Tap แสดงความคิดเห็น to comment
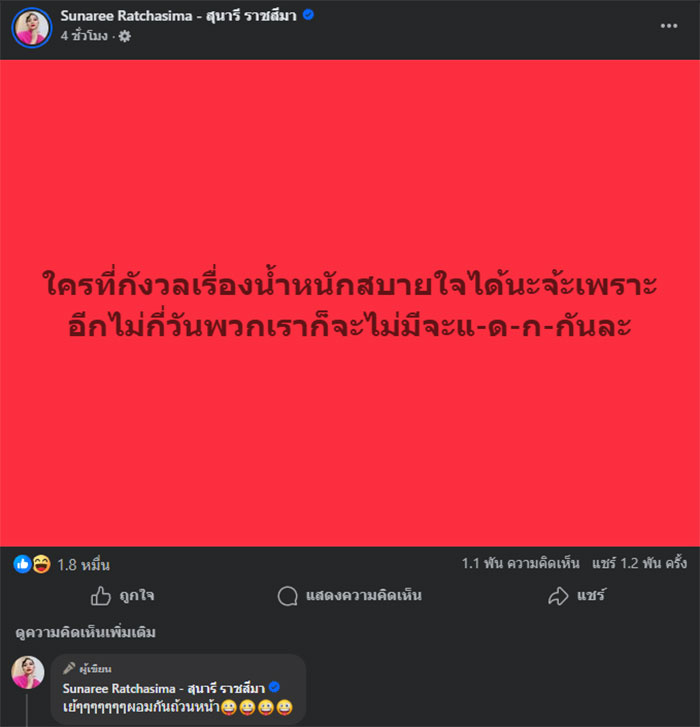 (x=349, y=596)
